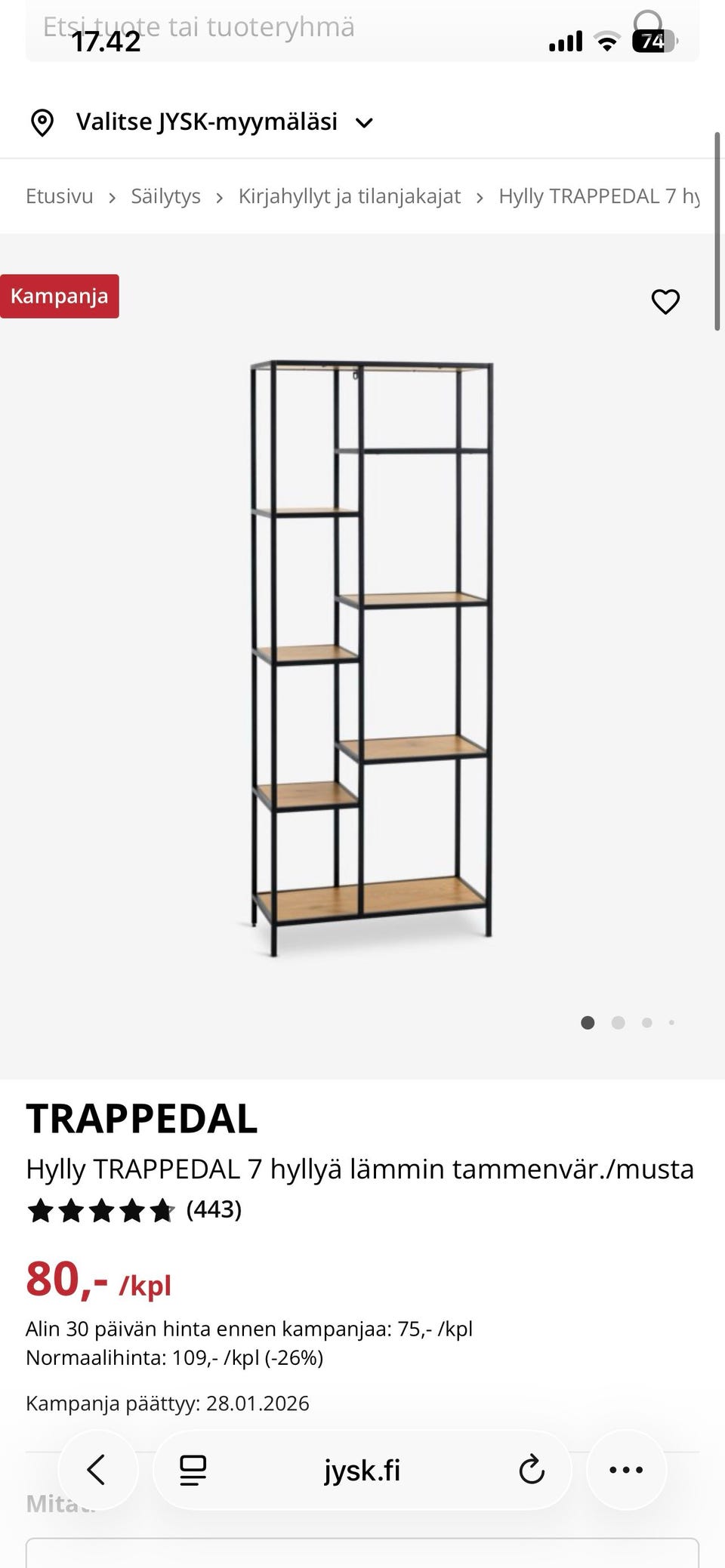
Task: Open the 443 customer reviews rating
Action: pyautogui.click(x=136, y=1210)
